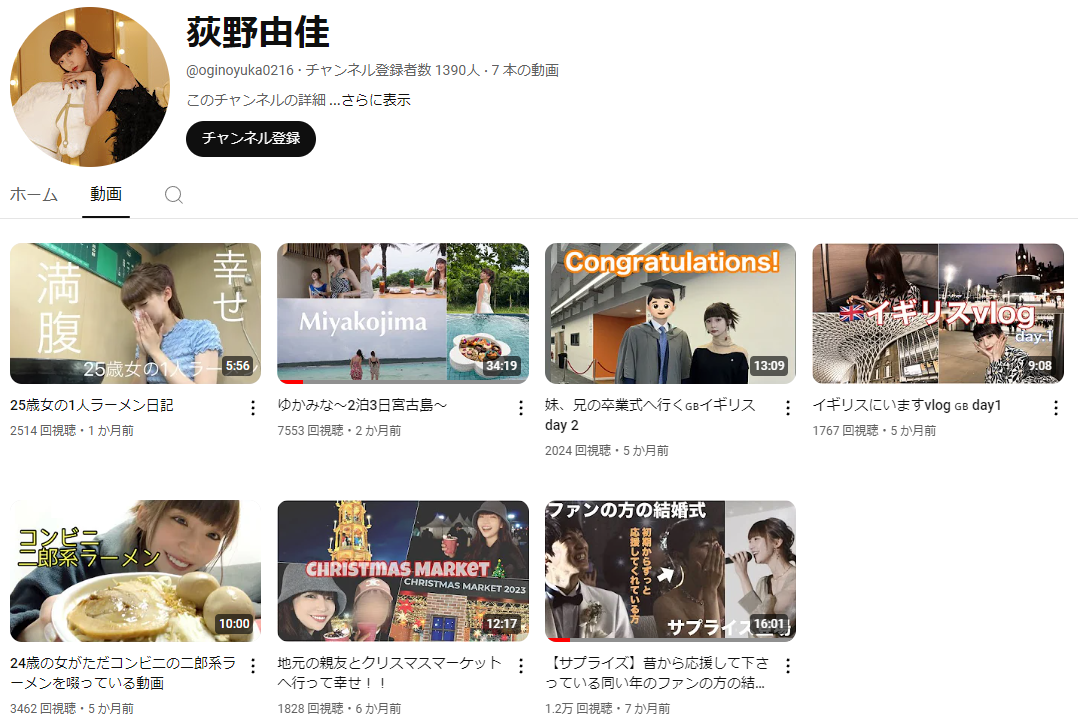Open the options menu for ゆかみな宮古島 video
The height and width of the screenshot is (723, 1078).
point(520,407)
